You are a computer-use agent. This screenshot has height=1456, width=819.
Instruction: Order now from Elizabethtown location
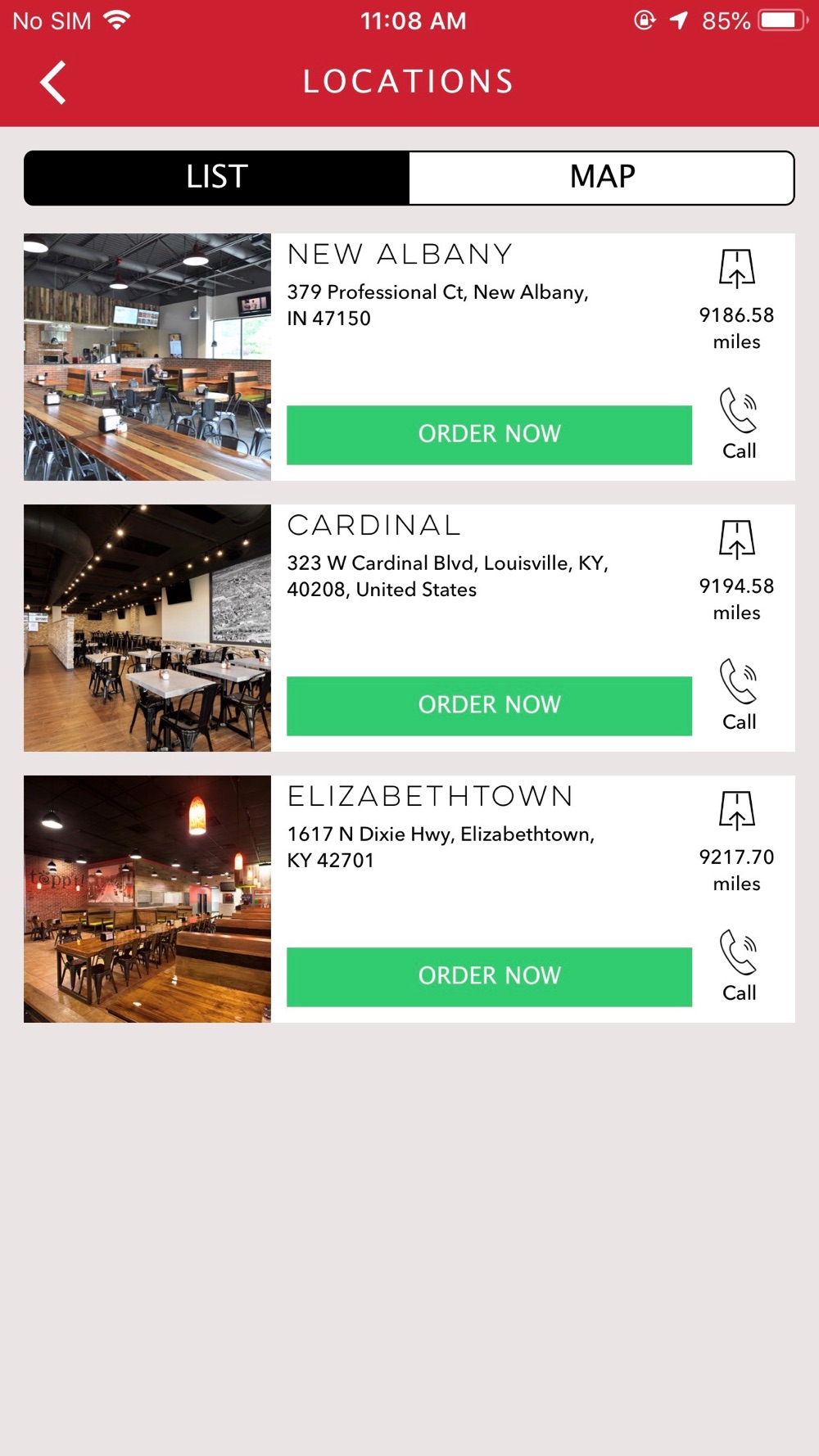tap(489, 976)
